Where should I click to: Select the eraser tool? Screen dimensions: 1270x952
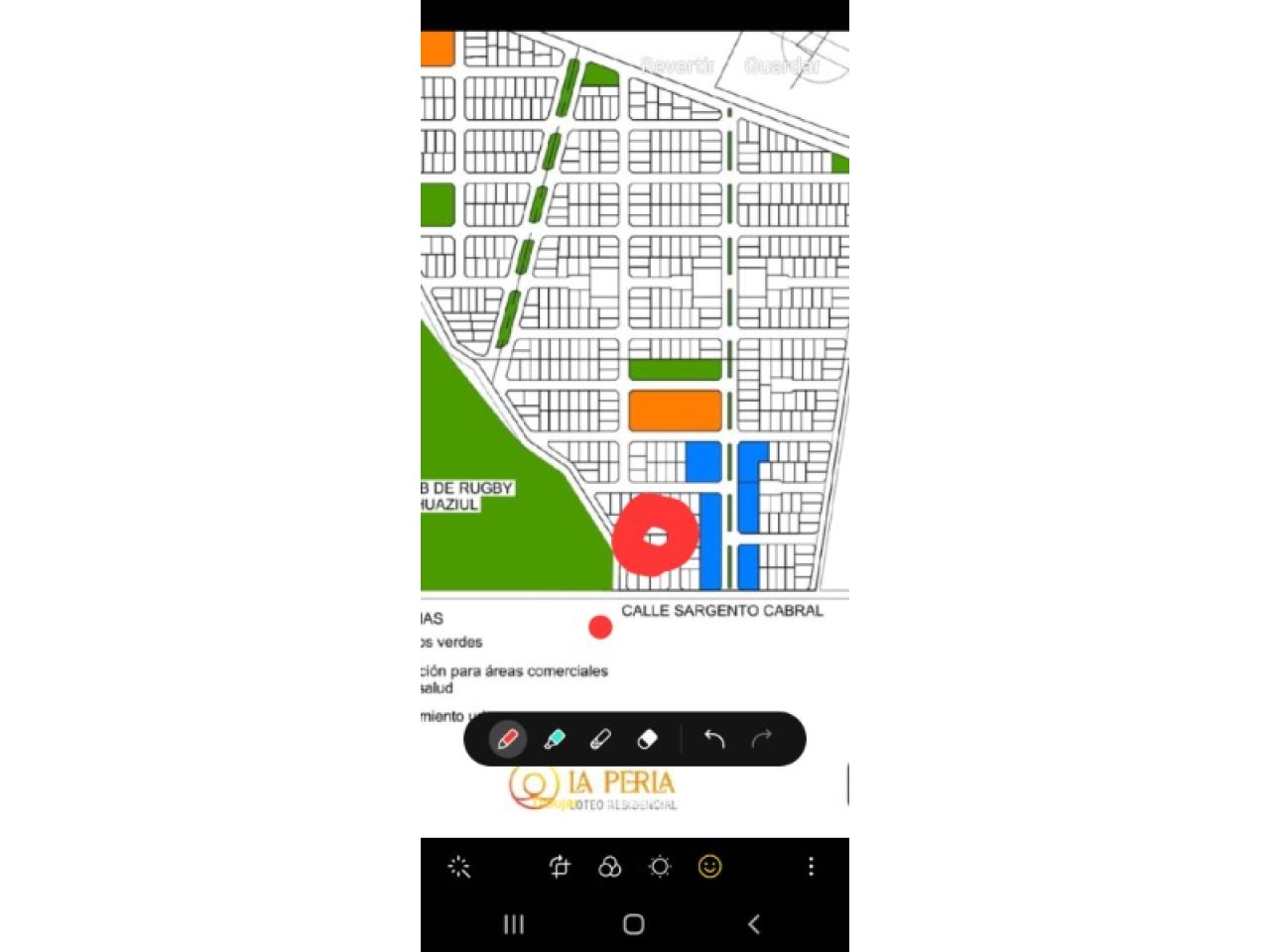click(x=647, y=739)
